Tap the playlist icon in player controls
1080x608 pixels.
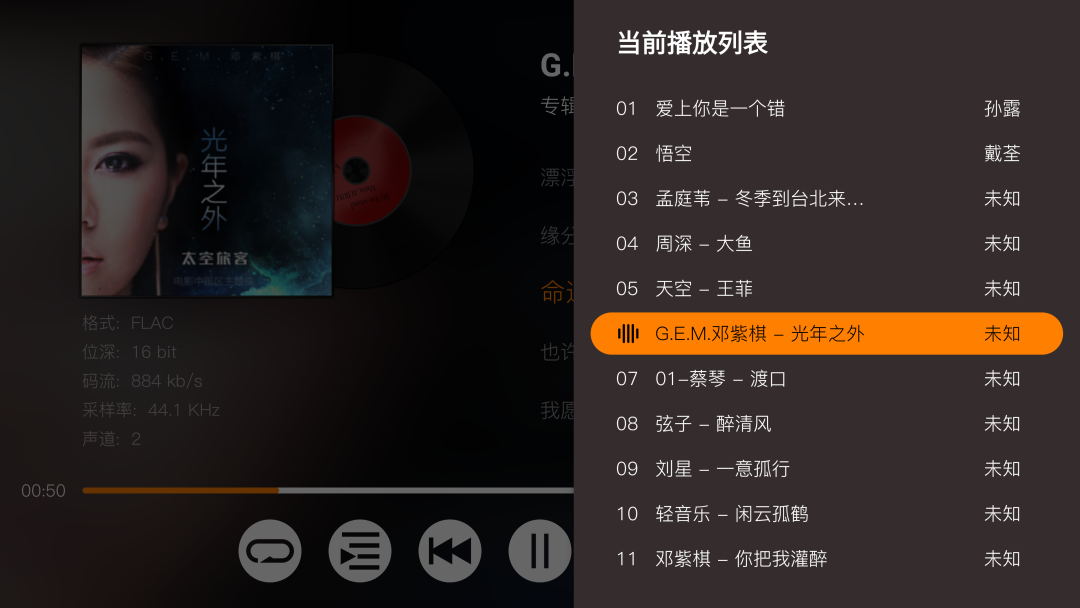[360, 551]
